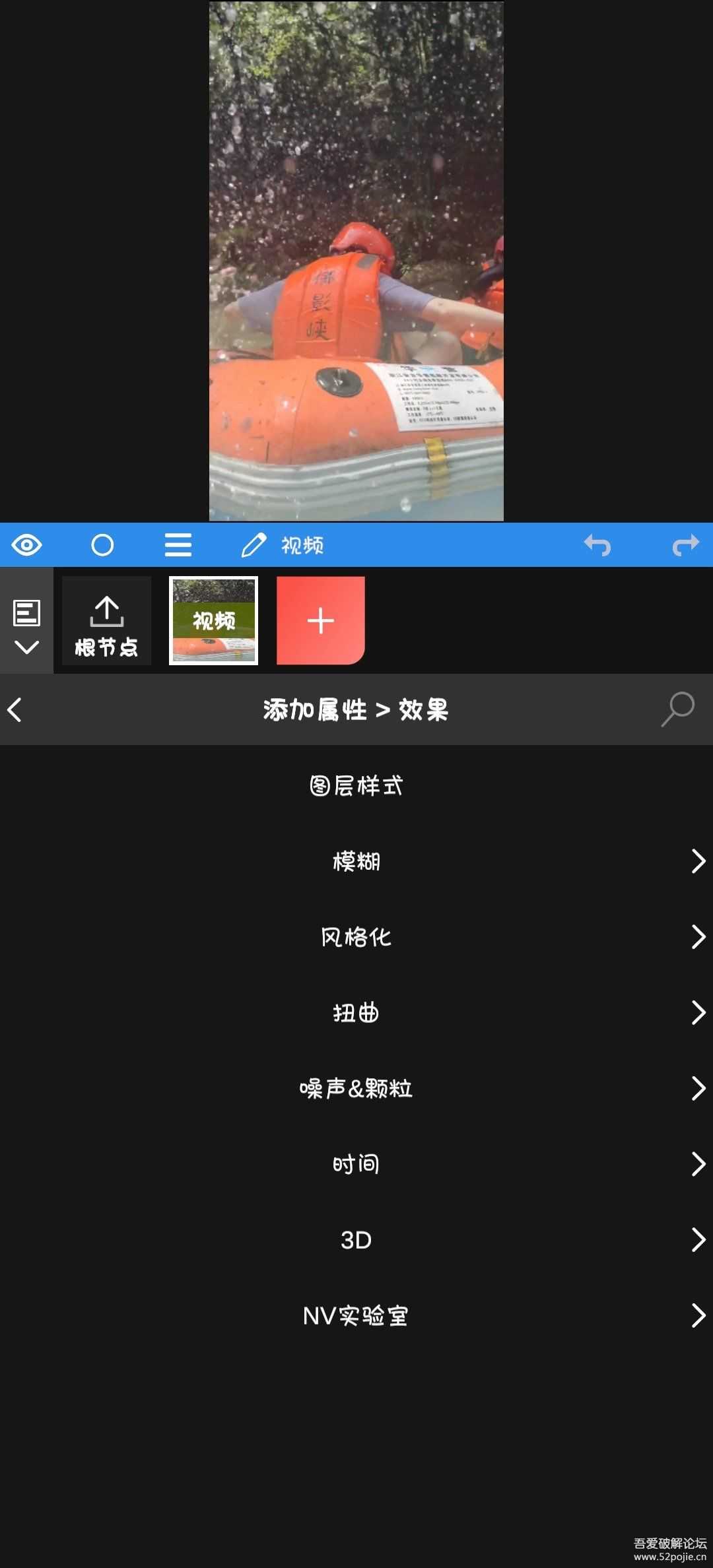Tap the circle icon in blue toolbar
The width and height of the screenshot is (713, 1568).
(102, 545)
